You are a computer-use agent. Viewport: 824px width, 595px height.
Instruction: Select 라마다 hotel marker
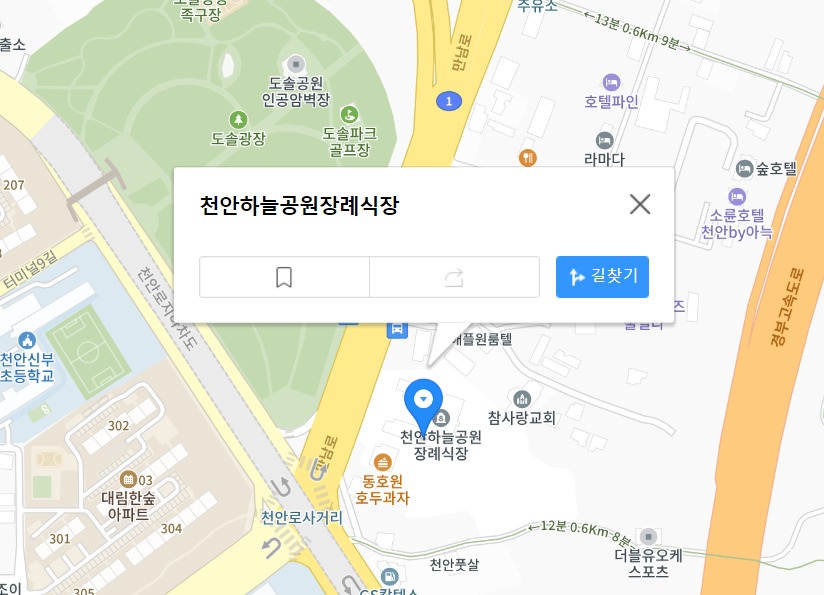tap(604, 140)
